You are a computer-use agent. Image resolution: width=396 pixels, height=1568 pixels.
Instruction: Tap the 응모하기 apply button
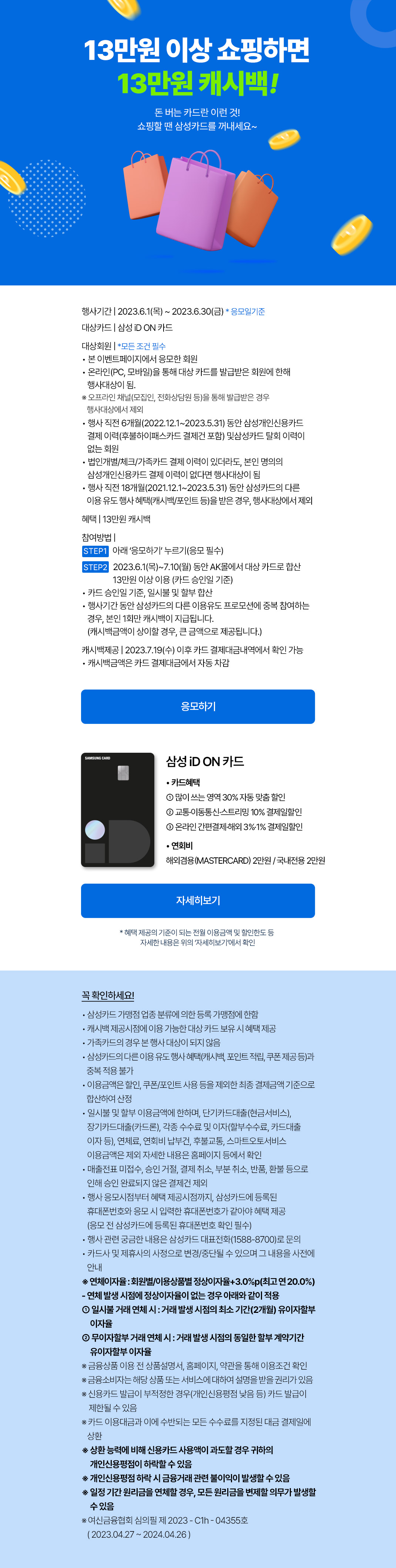[197, 706]
